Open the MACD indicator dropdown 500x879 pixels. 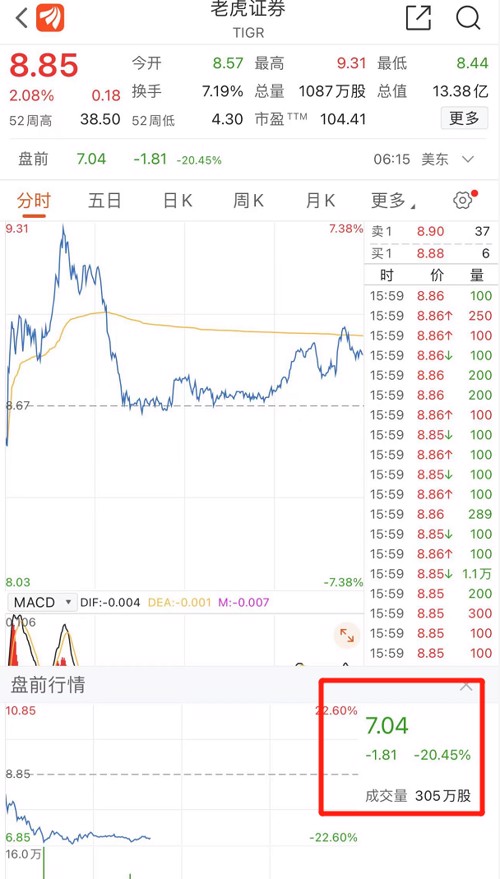click(43, 603)
